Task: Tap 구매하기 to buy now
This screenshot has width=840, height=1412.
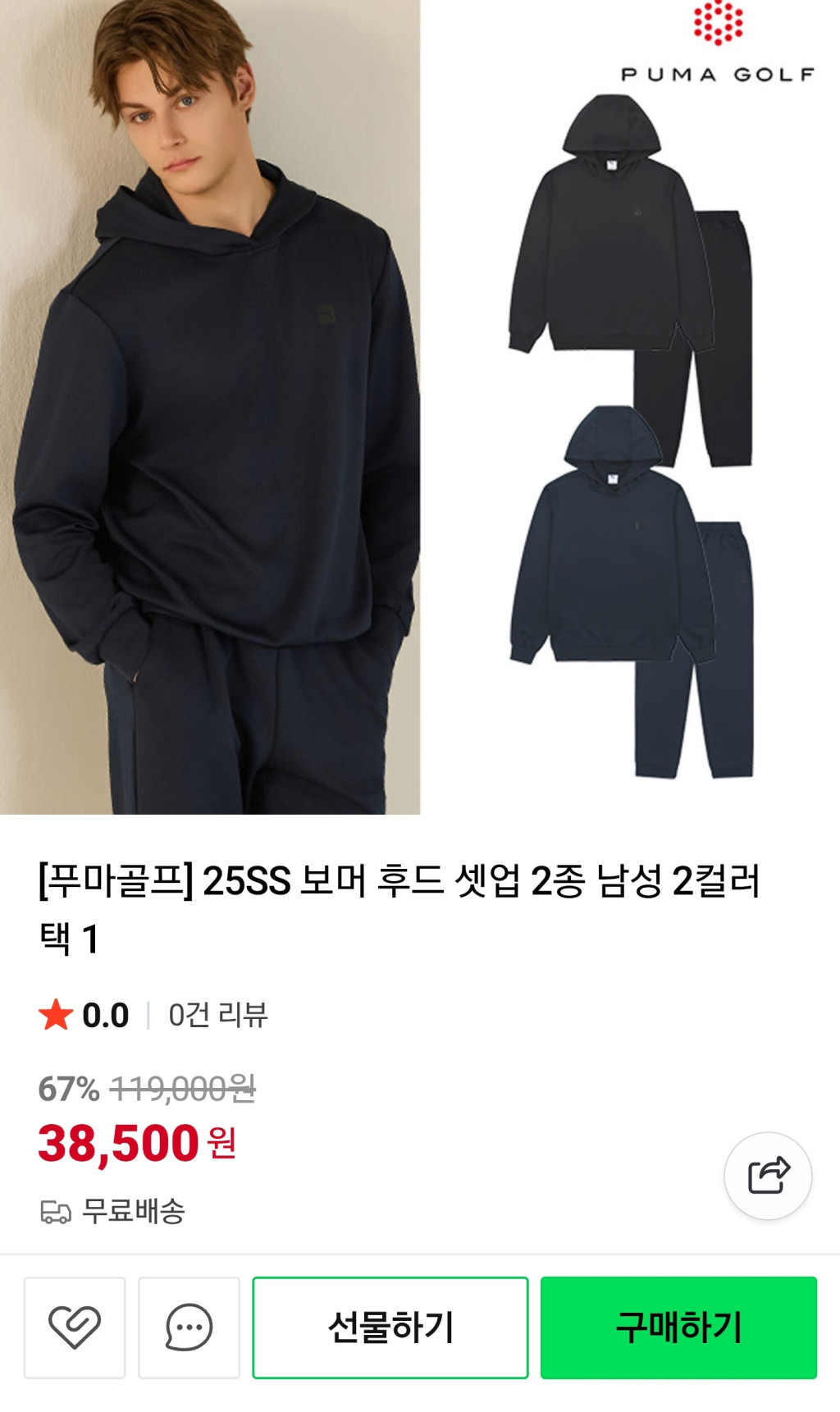Action: 678,1327
